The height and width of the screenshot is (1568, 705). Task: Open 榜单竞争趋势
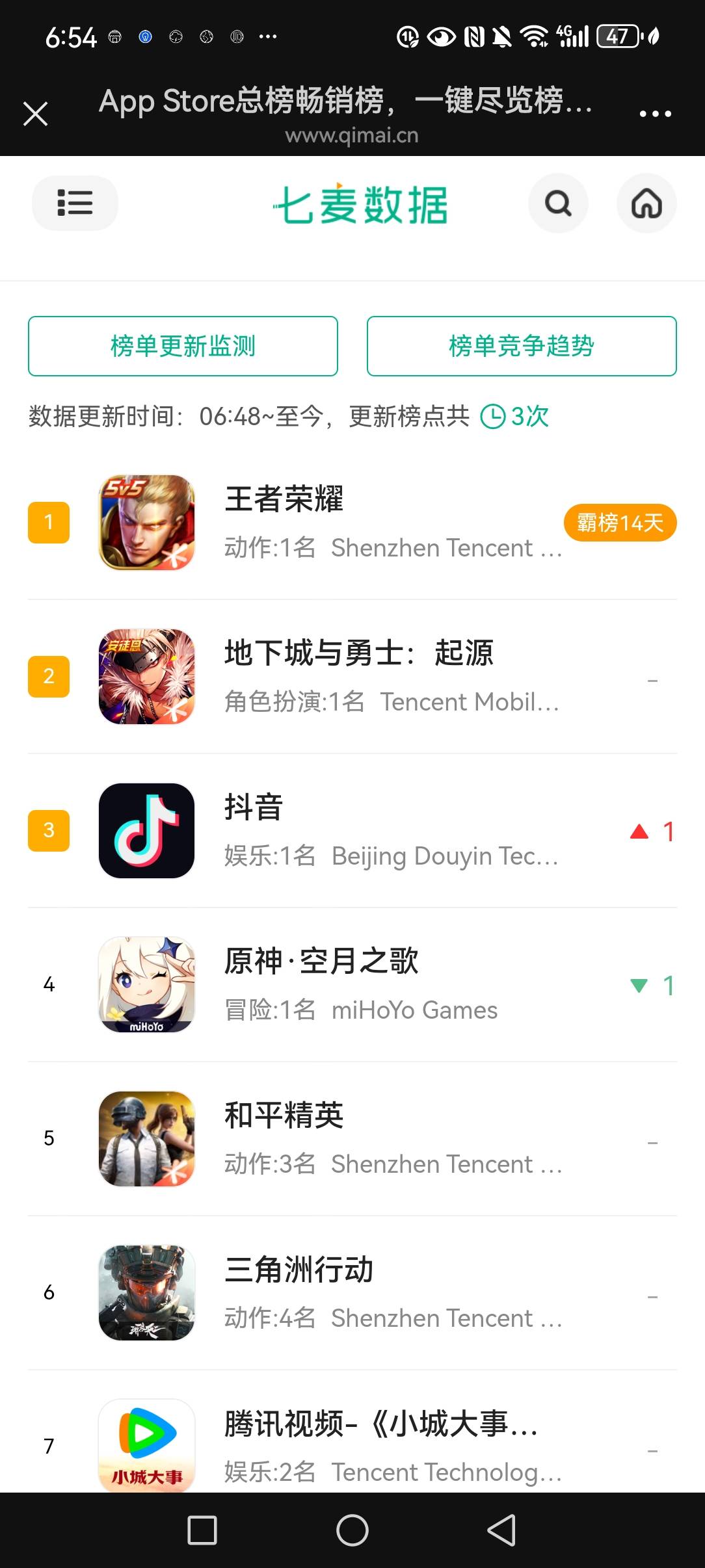[x=522, y=346]
